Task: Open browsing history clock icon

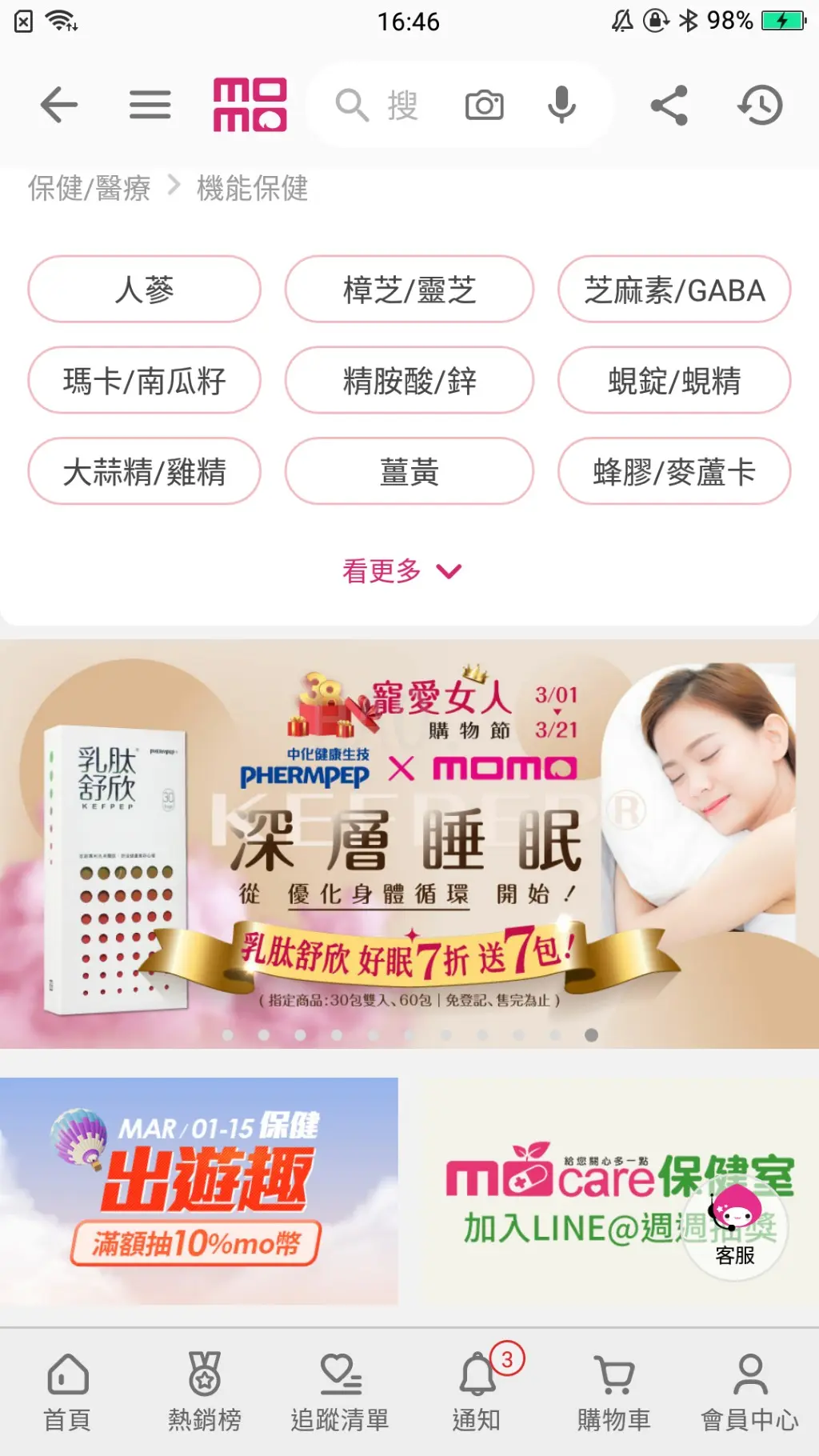Action: point(760,105)
